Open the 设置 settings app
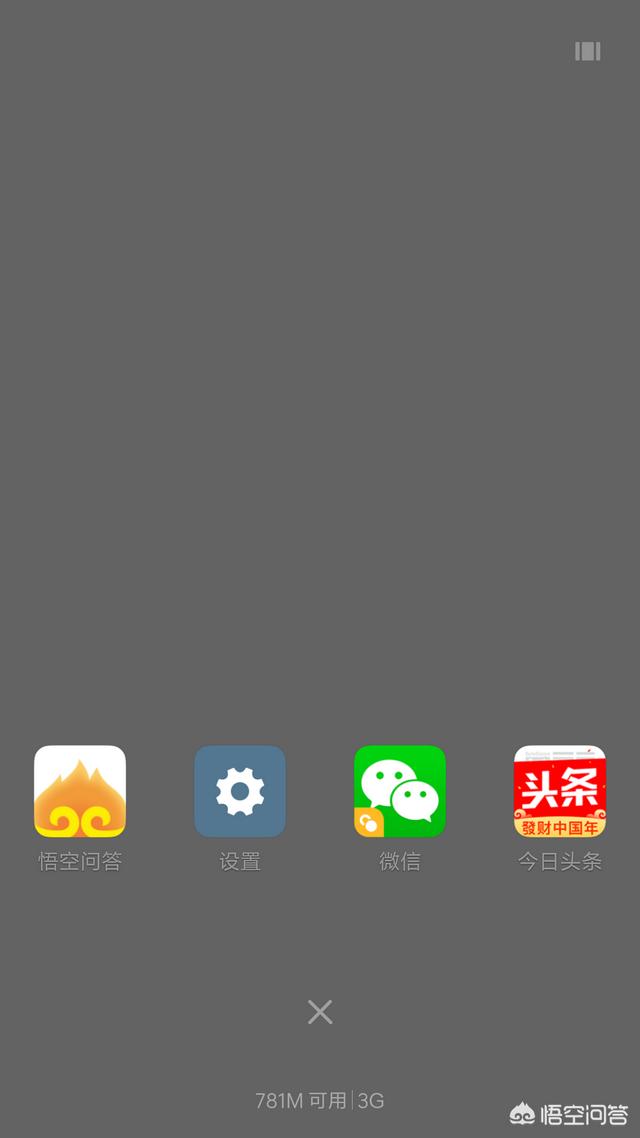The width and height of the screenshot is (640, 1138). pos(240,791)
